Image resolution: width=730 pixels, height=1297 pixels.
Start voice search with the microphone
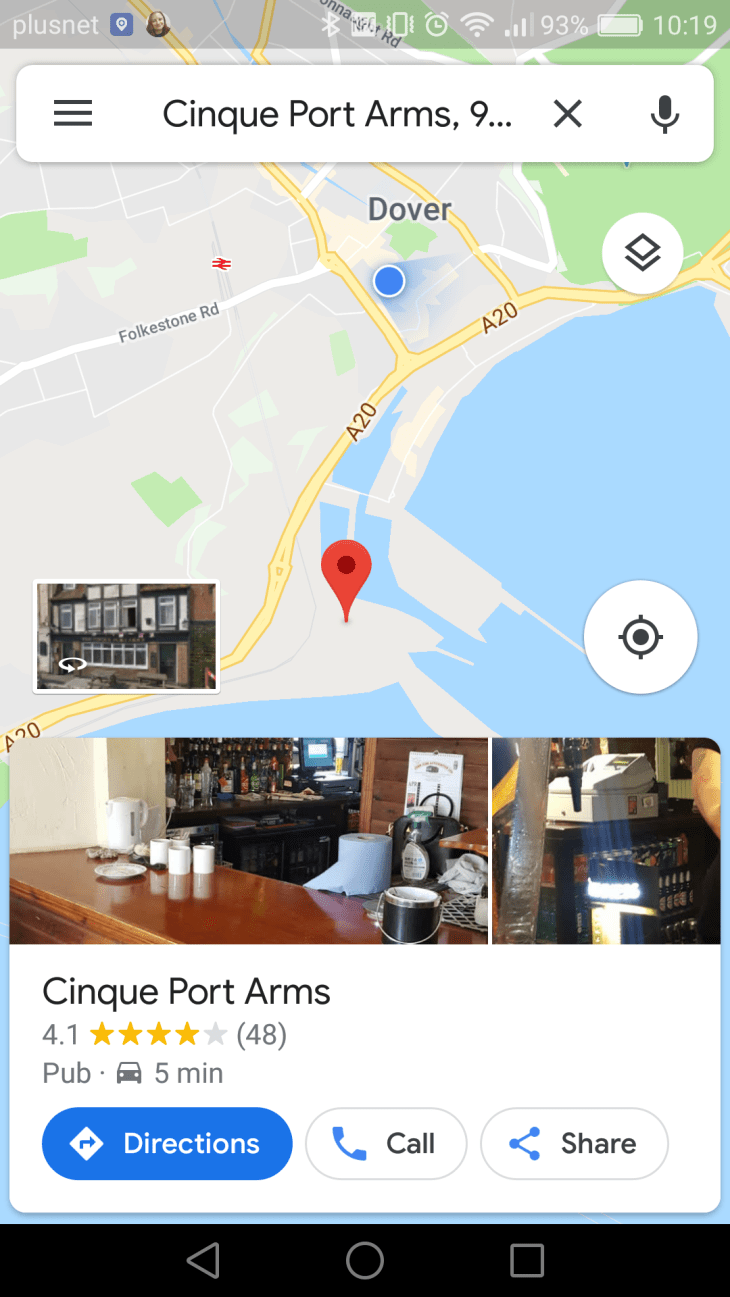664,114
